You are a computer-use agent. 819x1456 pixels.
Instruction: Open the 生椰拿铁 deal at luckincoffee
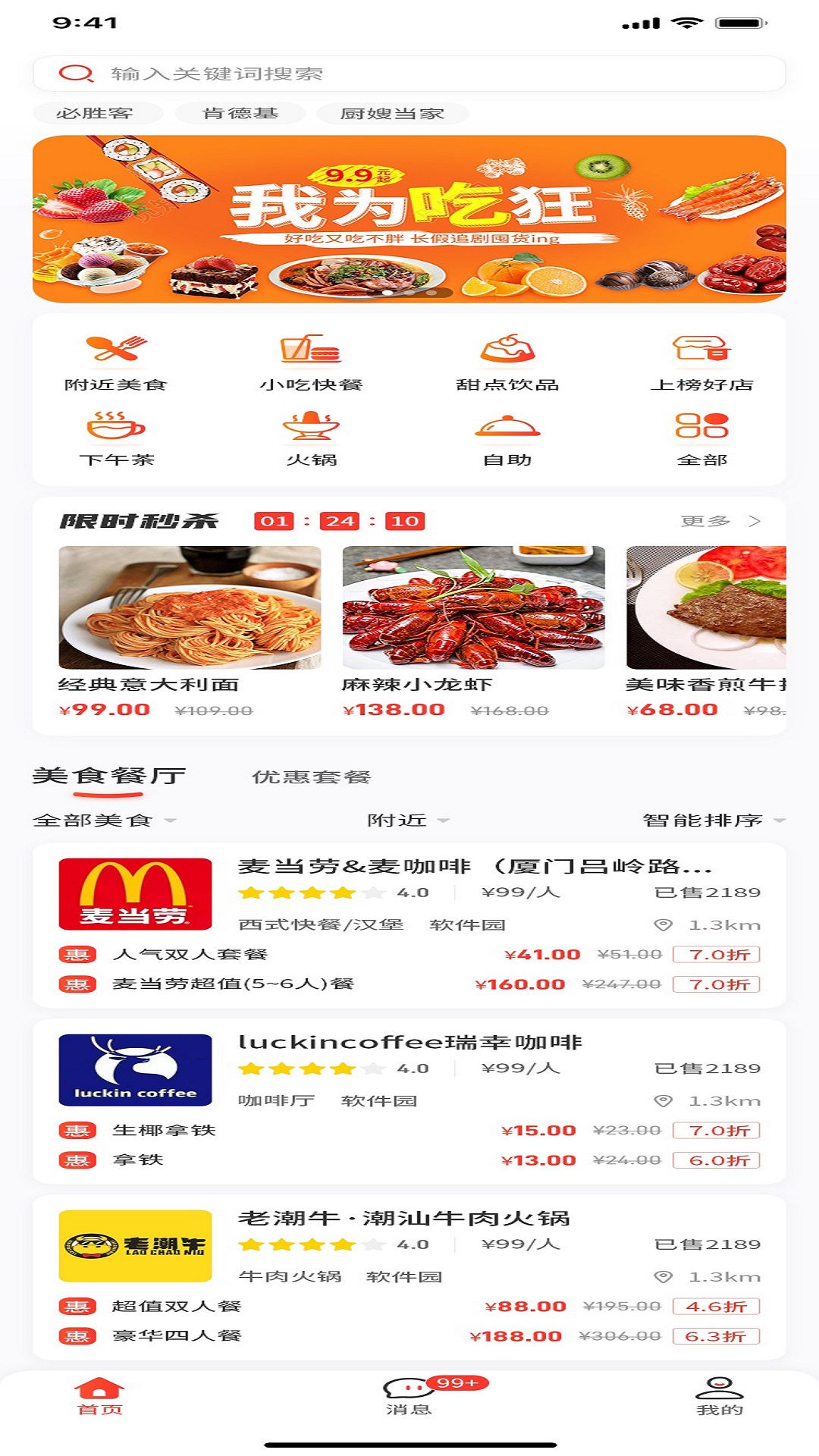coord(409,1131)
